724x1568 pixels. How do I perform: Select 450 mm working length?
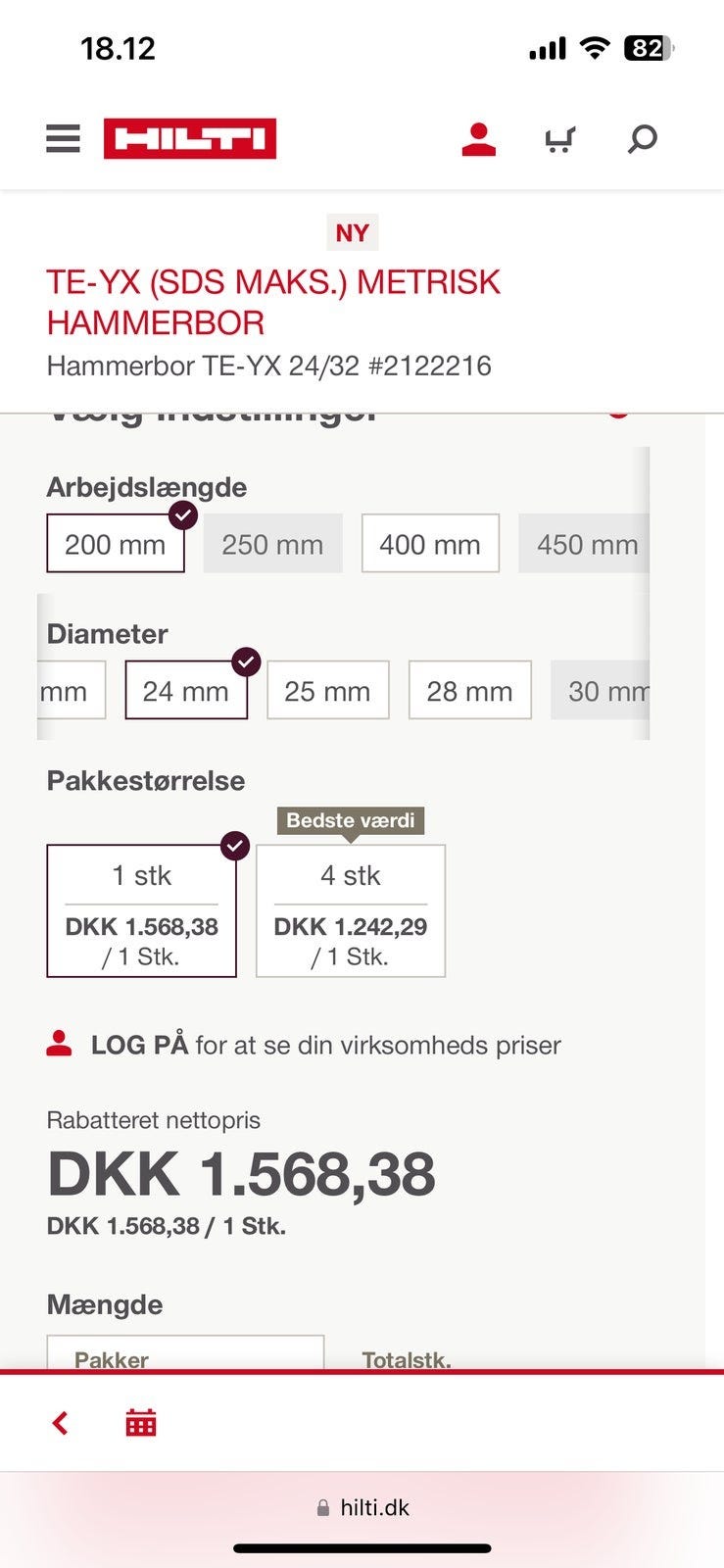click(585, 544)
